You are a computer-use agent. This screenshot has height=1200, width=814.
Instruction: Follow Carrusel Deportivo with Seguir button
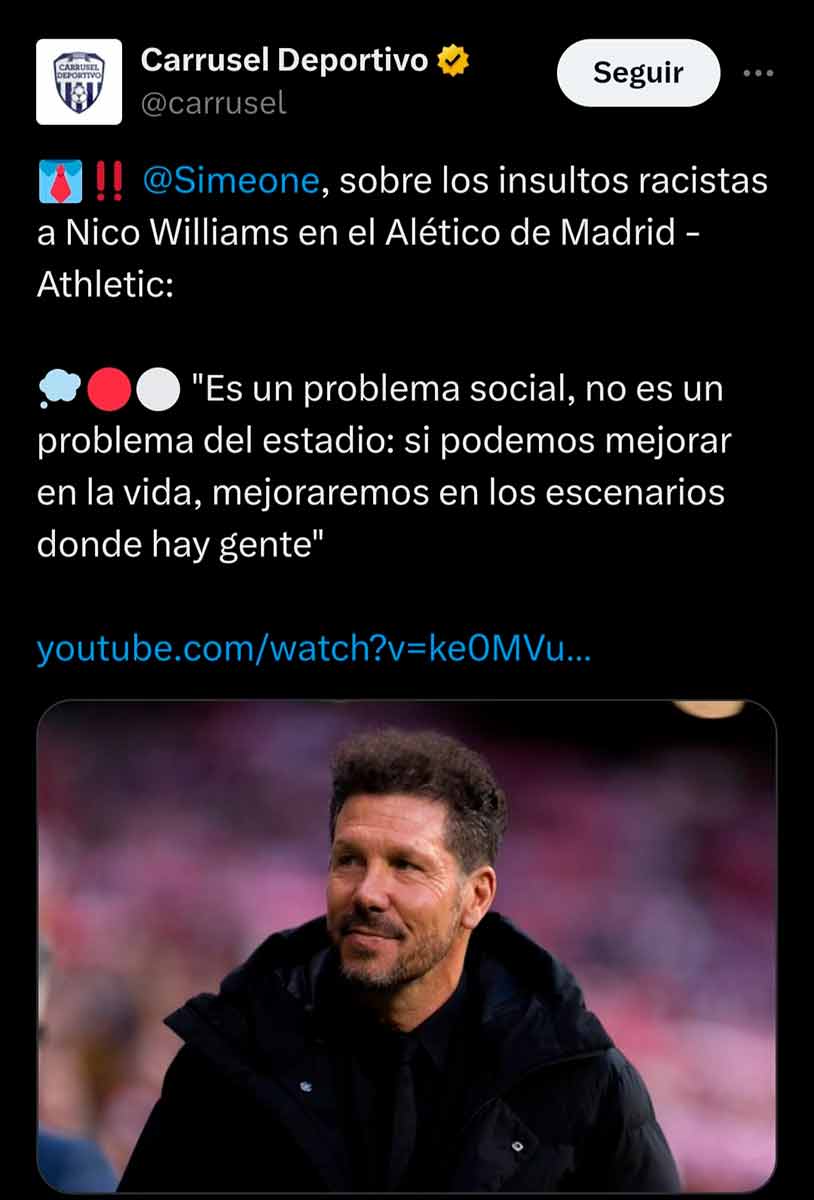638,73
